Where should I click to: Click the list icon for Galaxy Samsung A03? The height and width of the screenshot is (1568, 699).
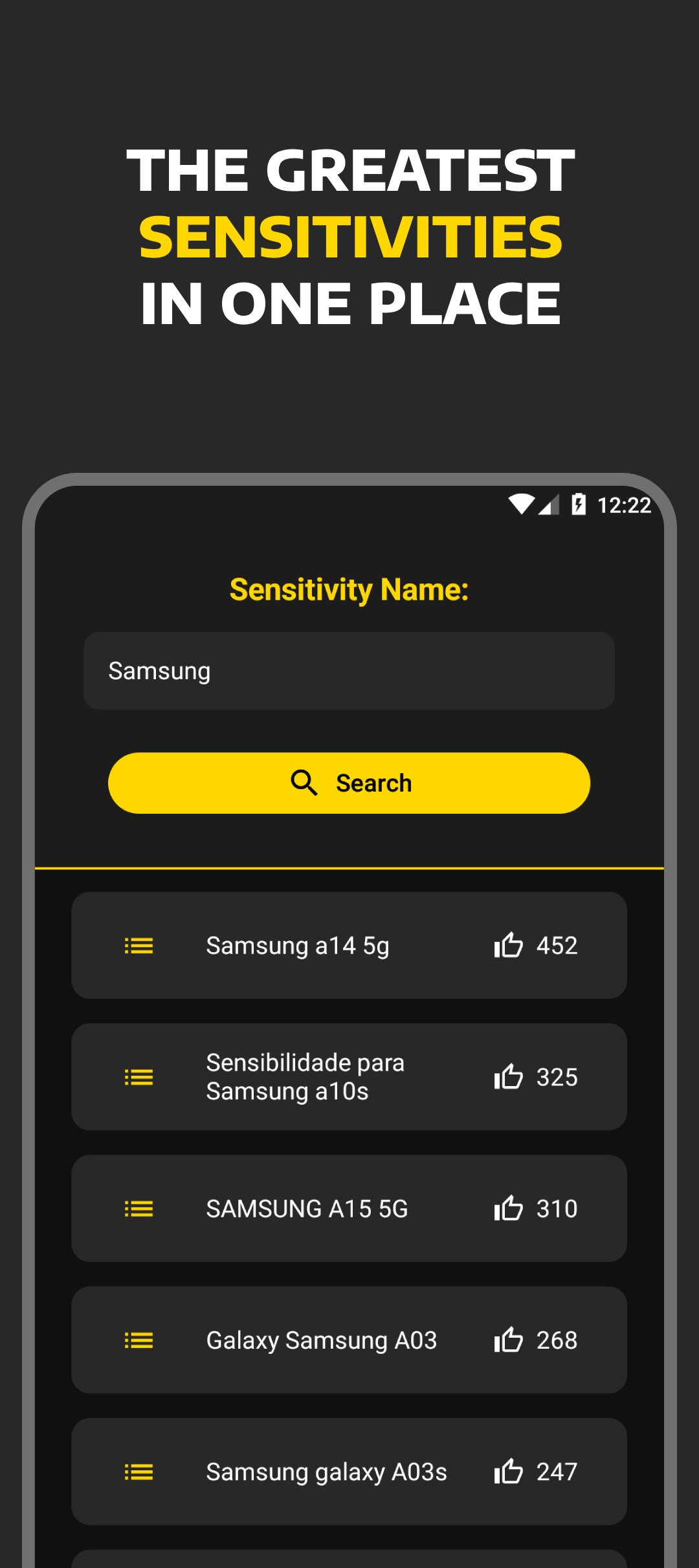pyautogui.click(x=138, y=1341)
